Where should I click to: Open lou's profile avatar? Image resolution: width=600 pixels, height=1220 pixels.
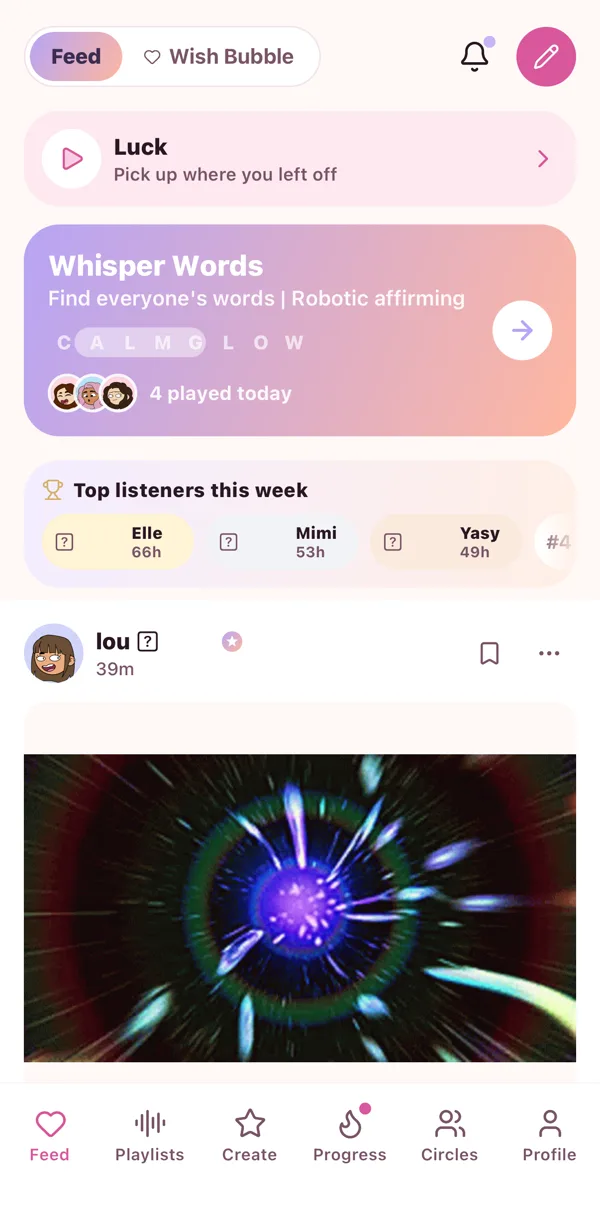(x=53, y=653)
